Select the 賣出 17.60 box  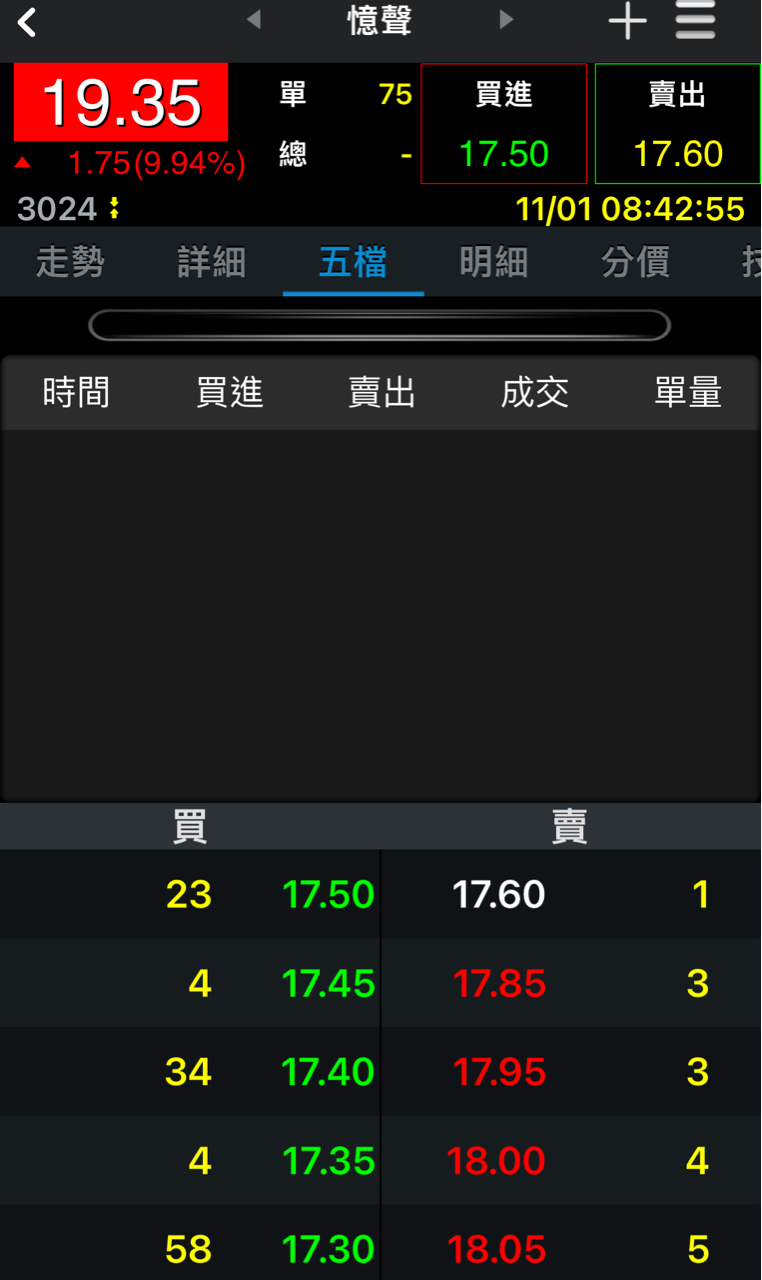click(677, 124)
